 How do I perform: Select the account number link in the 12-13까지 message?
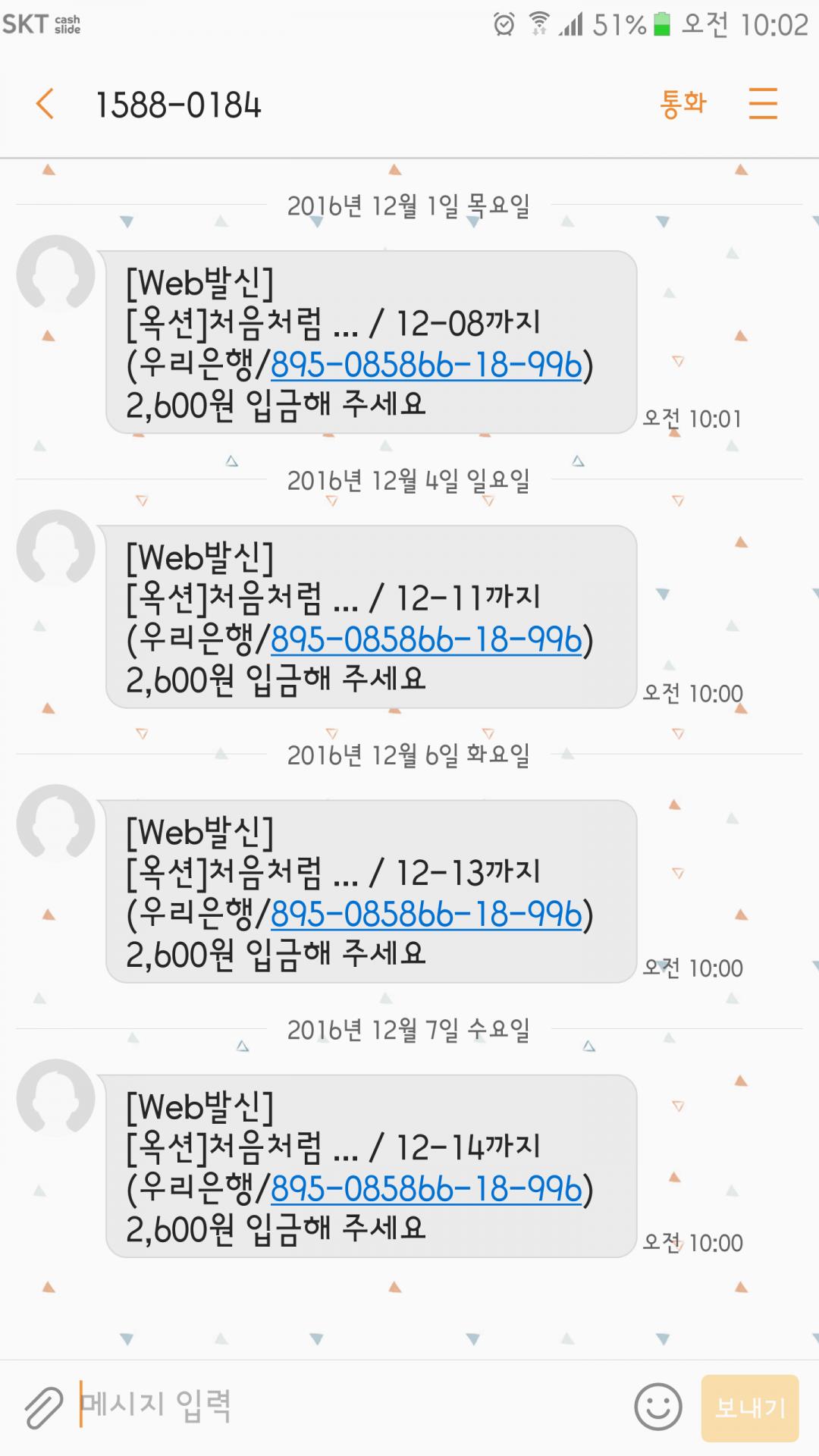[x=426, y=915]
